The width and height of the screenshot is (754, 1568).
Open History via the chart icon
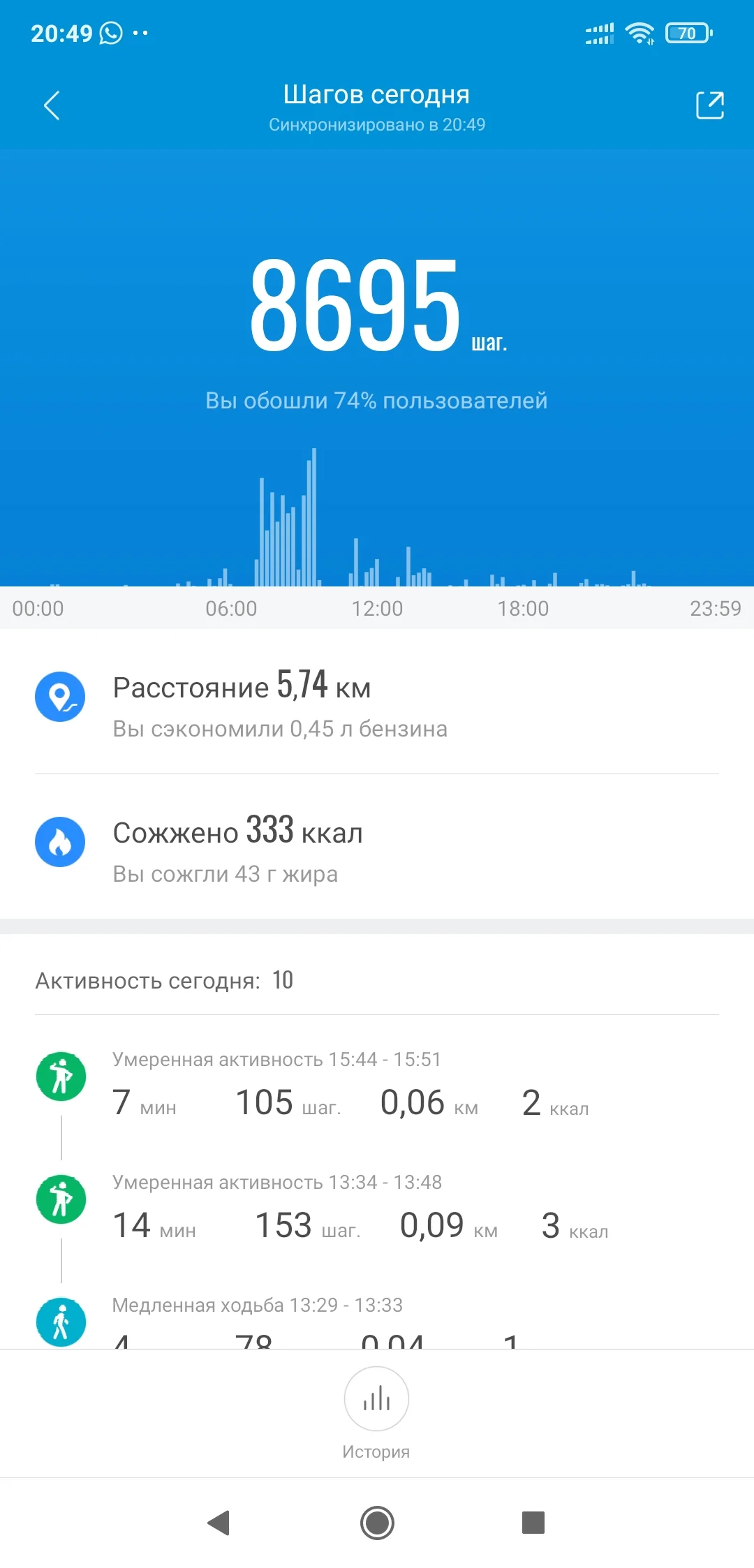tap(376, 1399)
